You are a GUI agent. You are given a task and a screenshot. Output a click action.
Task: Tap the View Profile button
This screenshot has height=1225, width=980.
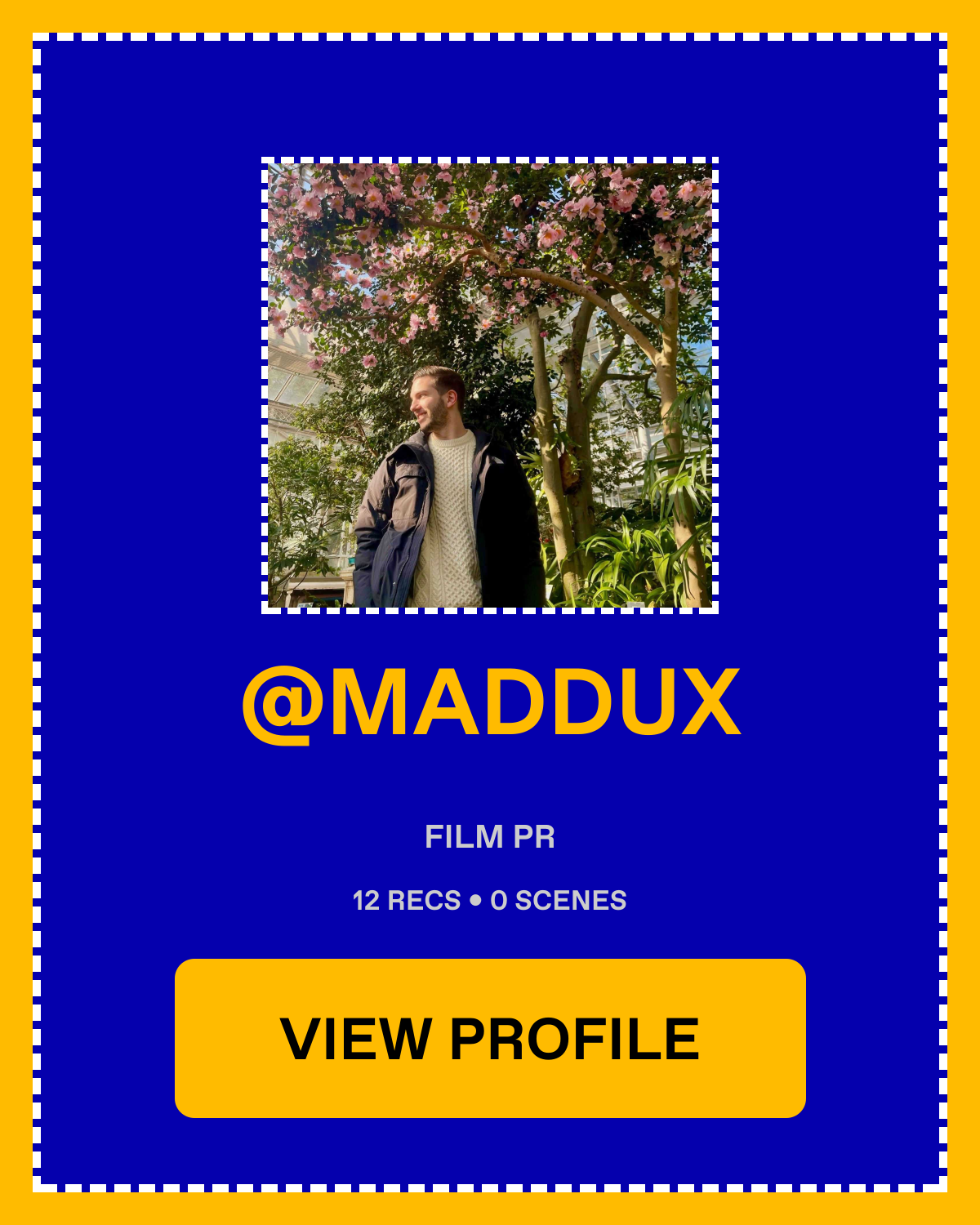tap(490, 1038)
